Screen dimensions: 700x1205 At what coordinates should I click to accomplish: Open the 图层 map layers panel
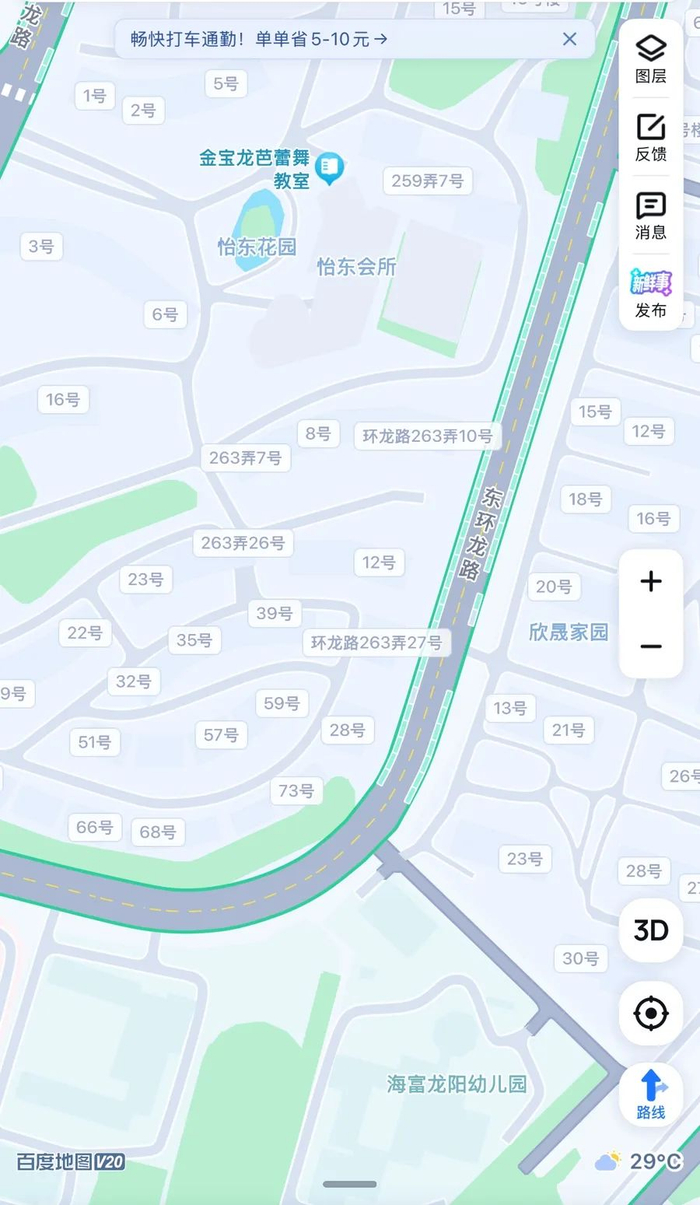[x=651, y=58]
